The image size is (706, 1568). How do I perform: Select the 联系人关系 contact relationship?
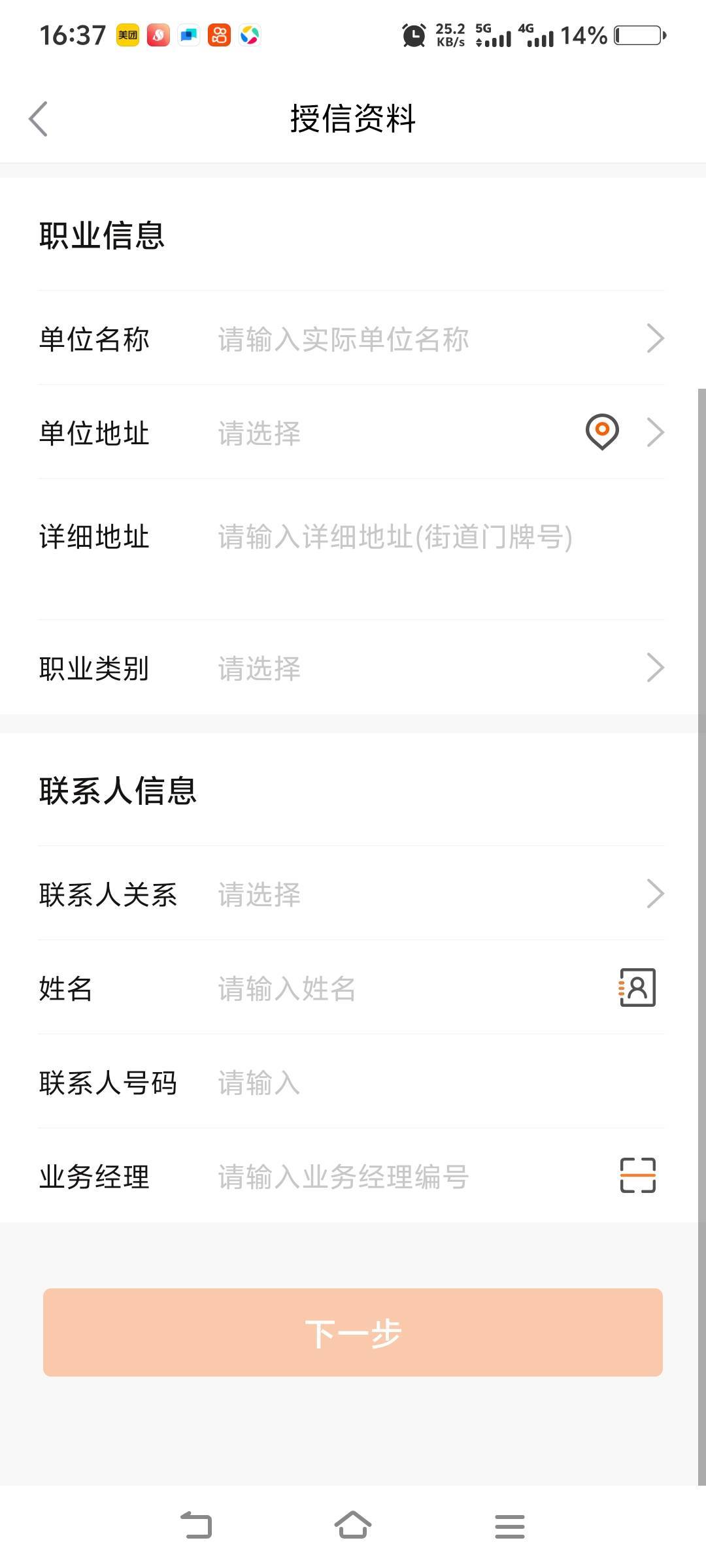pyautogui.click(x=352, y=894)
